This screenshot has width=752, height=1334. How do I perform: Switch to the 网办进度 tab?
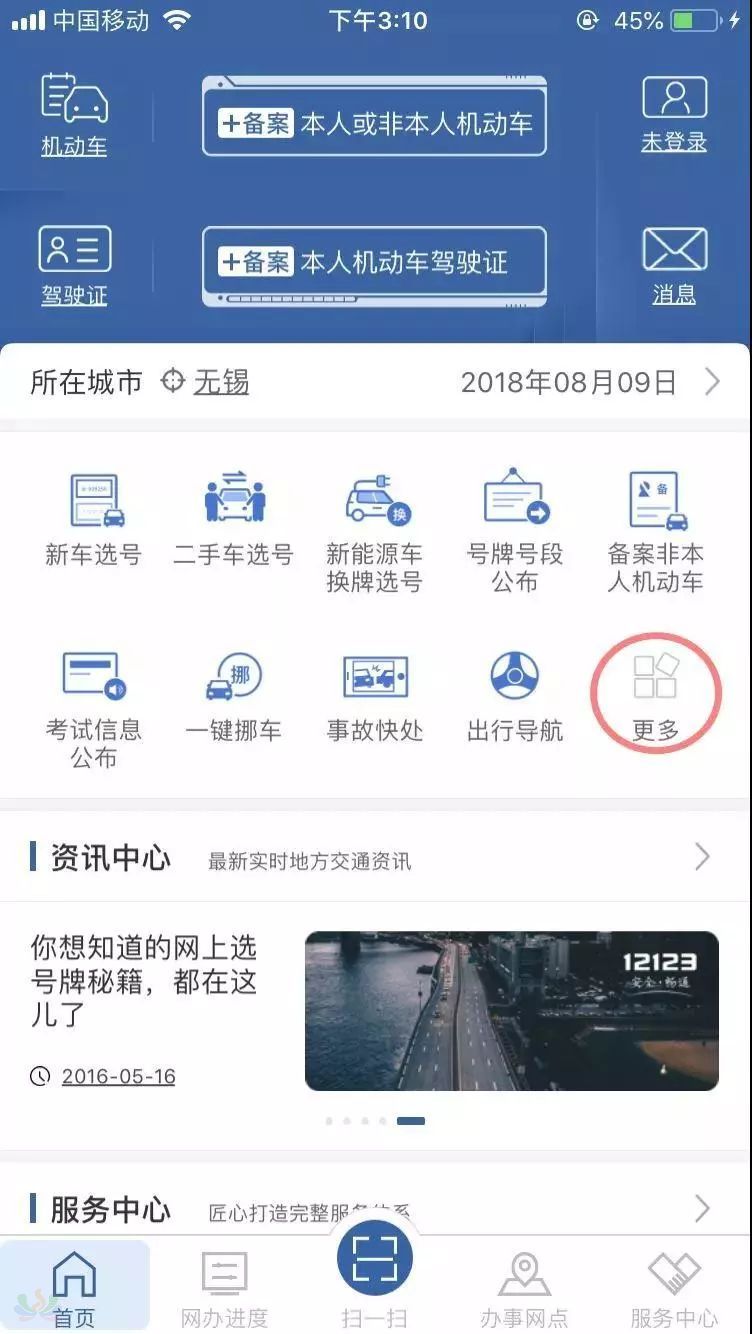224,1289
